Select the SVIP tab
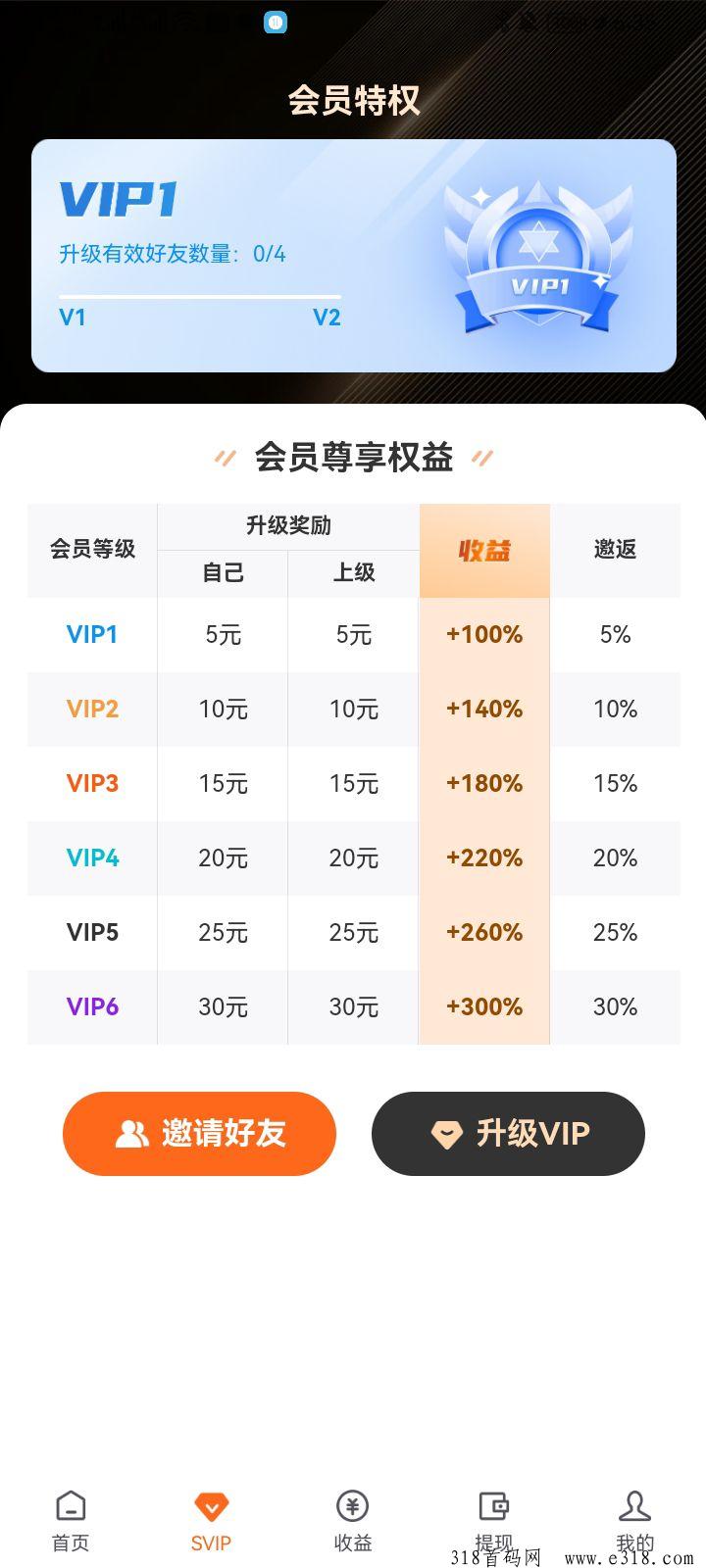 coord(211,1521)
